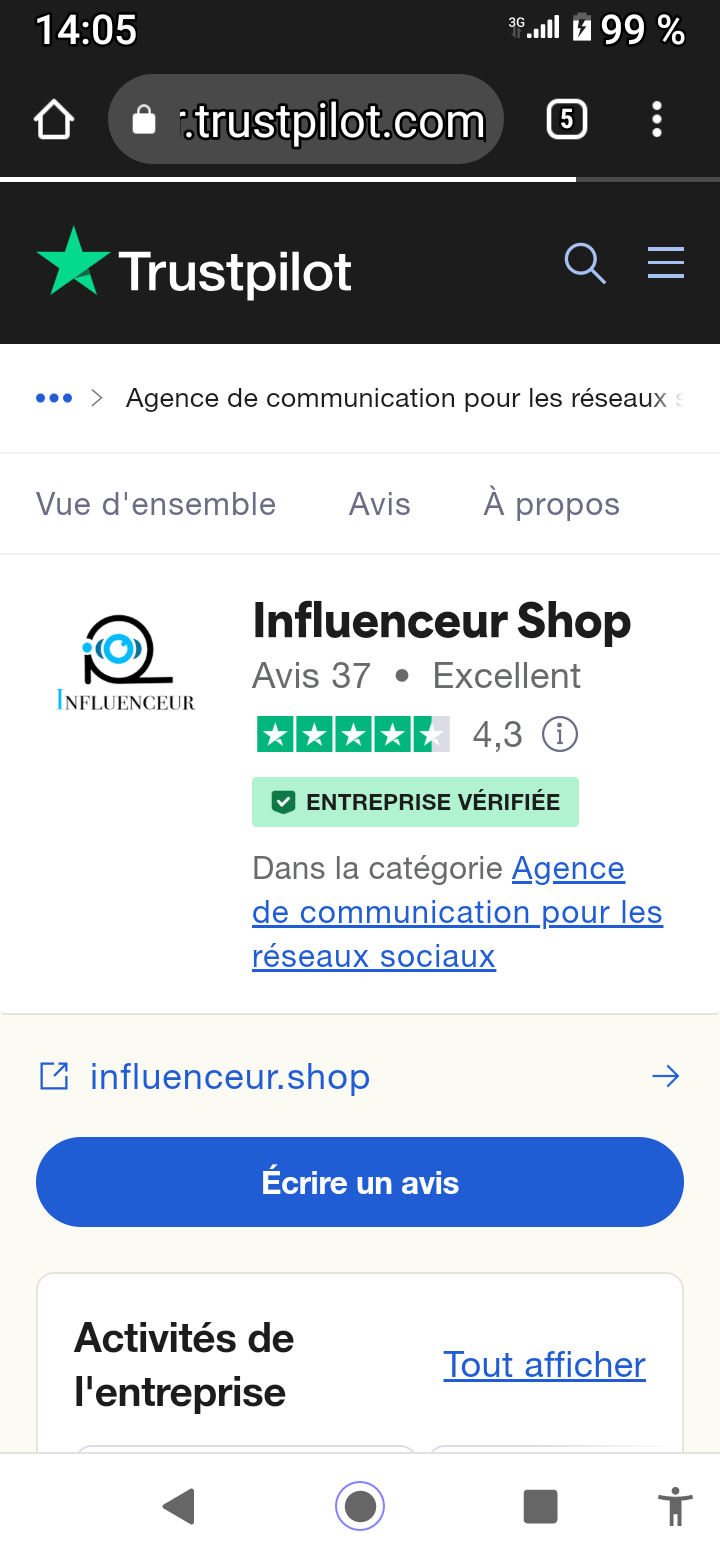Image resolution: width=720 pixels, height=1560 pixels.
Task: Tap Écrire un avis button
Action: (360, 1182)
